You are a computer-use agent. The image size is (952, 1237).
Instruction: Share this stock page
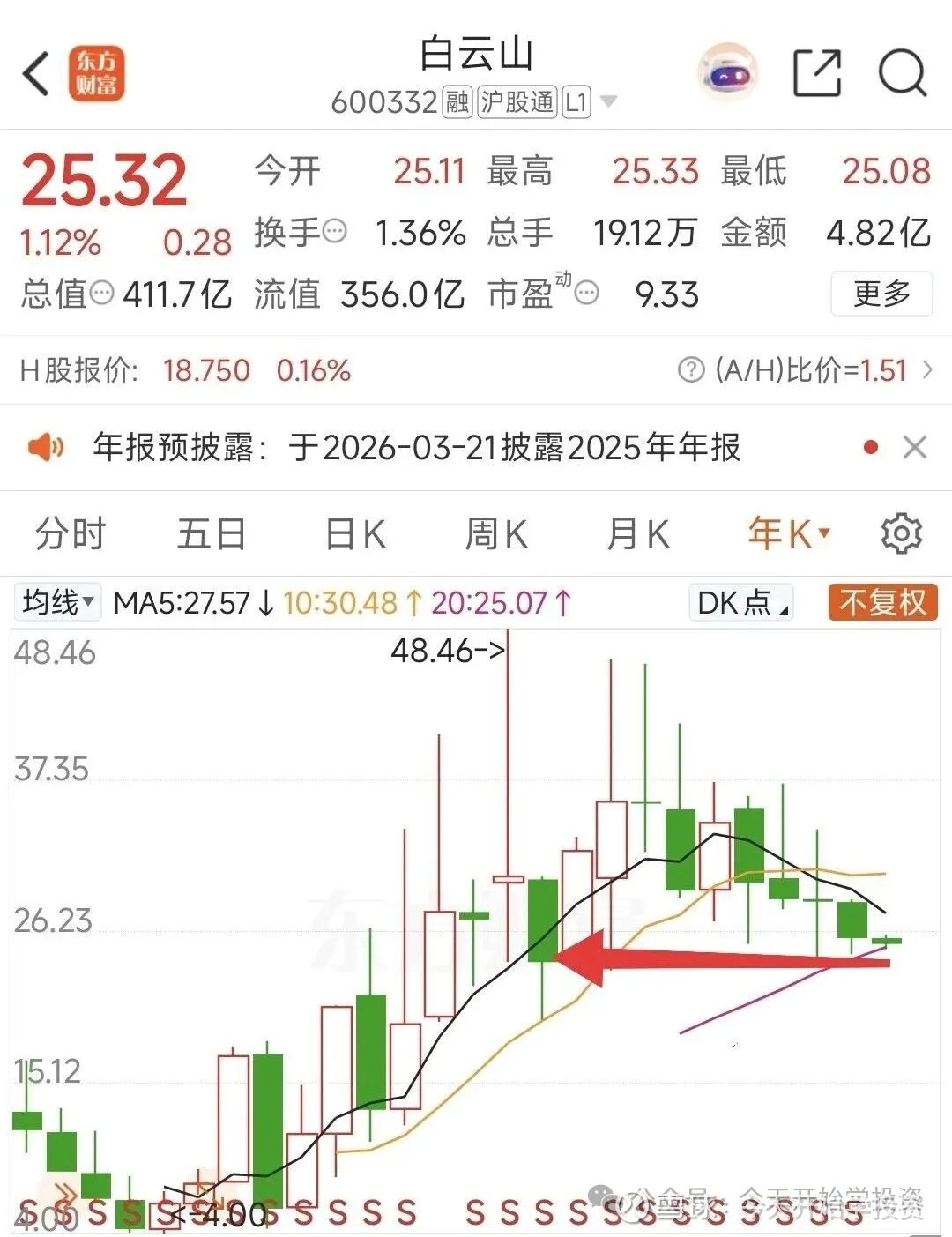[x=817, y=73]
